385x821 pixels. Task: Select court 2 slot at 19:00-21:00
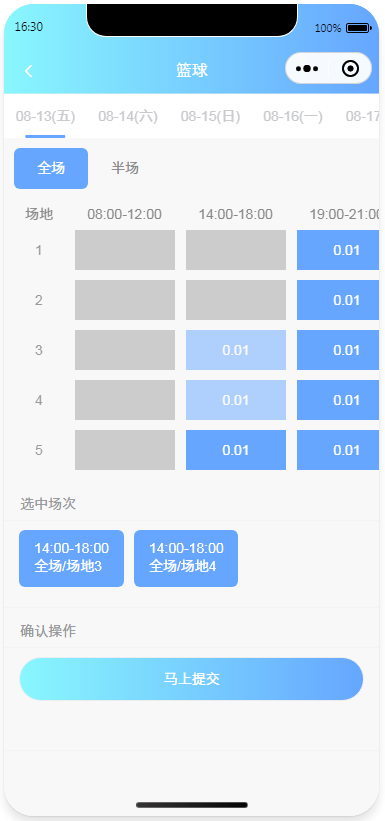click(338, 300)
